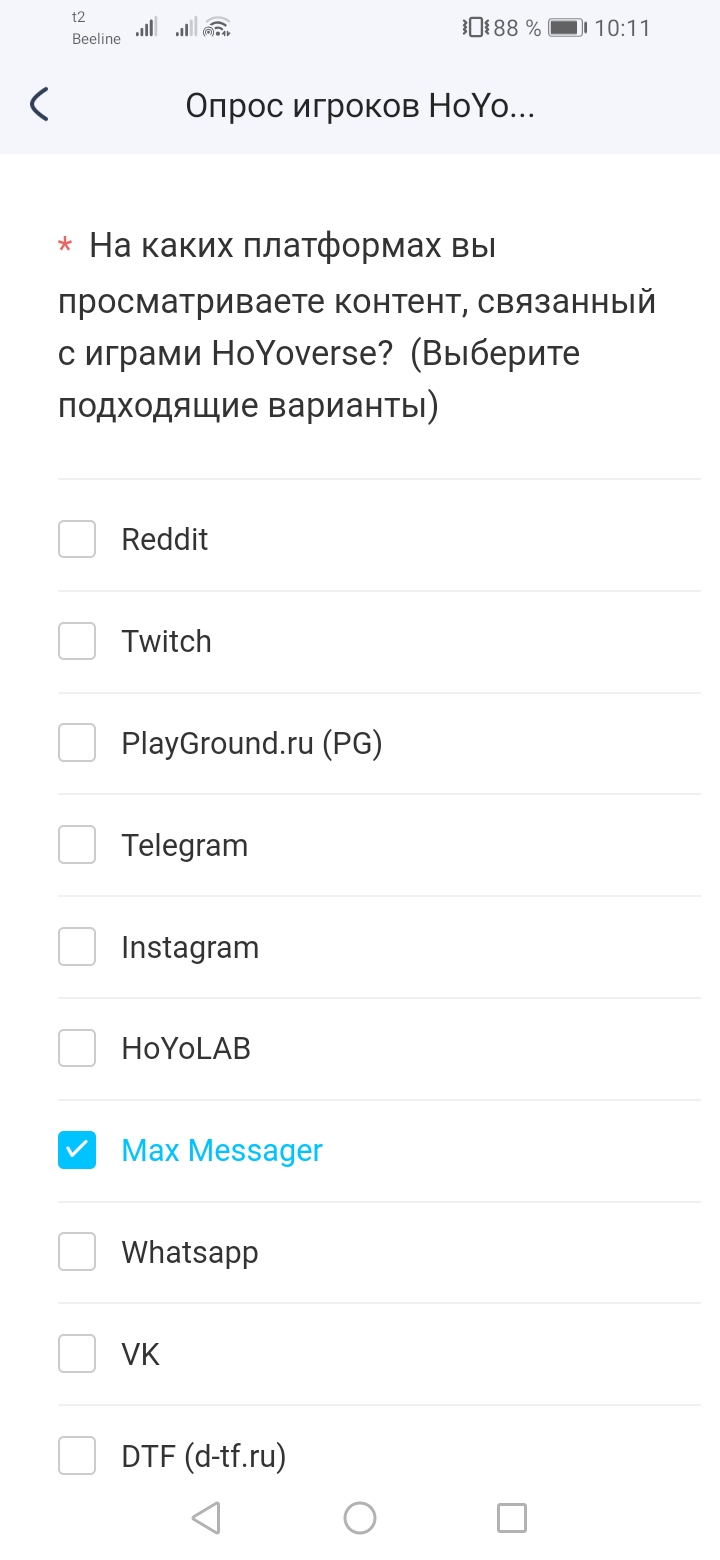Select the Twitch checkbox
This screenshot has width=720, height=1560.
click(x=77, y=641)
